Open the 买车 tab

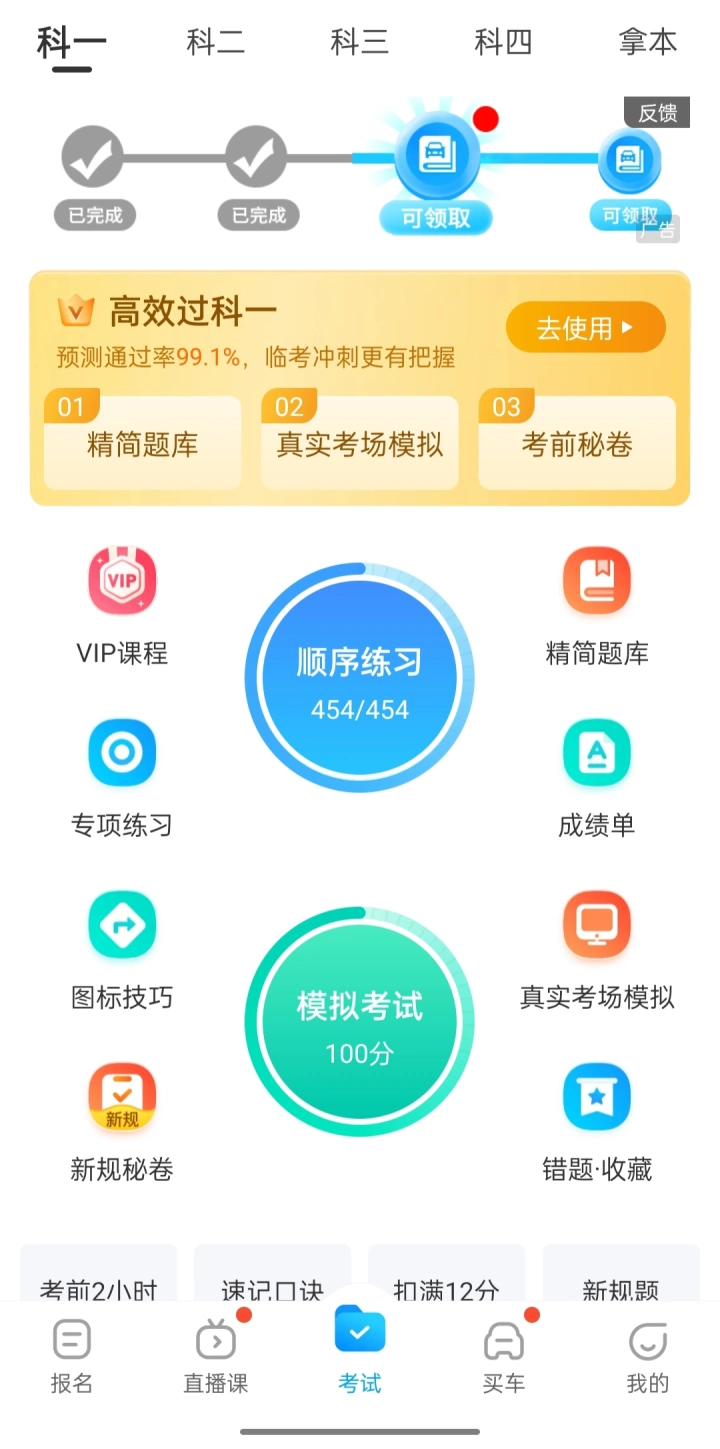[x=503, y=1357]
